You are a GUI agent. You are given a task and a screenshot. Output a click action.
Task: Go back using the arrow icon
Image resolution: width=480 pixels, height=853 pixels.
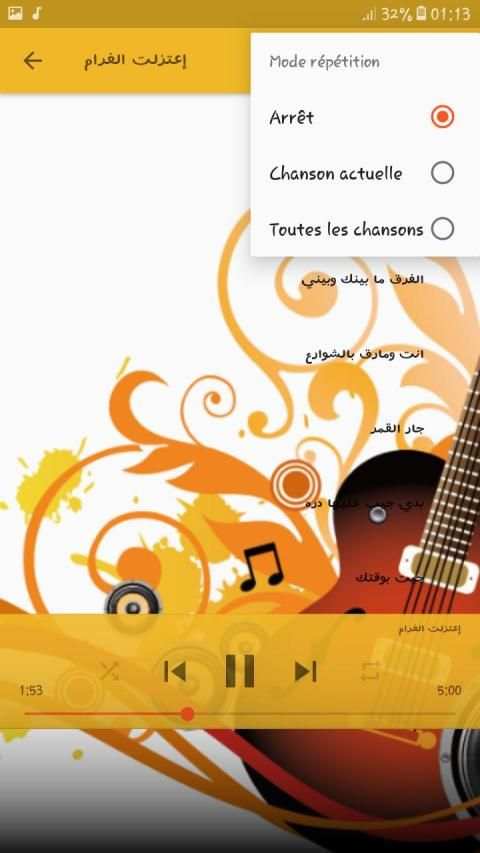(33, 61)
